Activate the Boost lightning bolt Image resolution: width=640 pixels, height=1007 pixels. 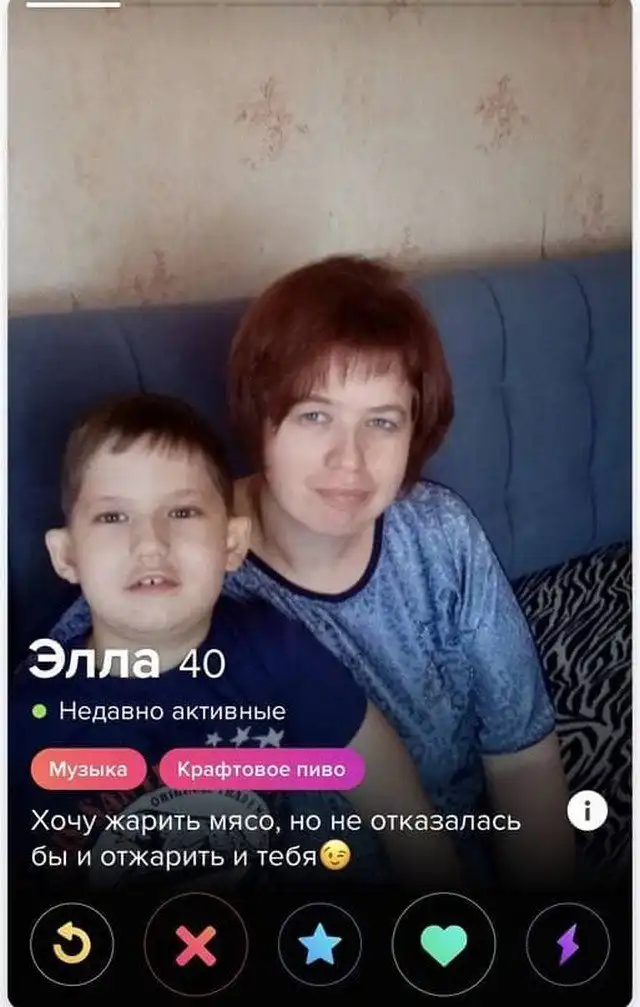click(x=566, y=943)
